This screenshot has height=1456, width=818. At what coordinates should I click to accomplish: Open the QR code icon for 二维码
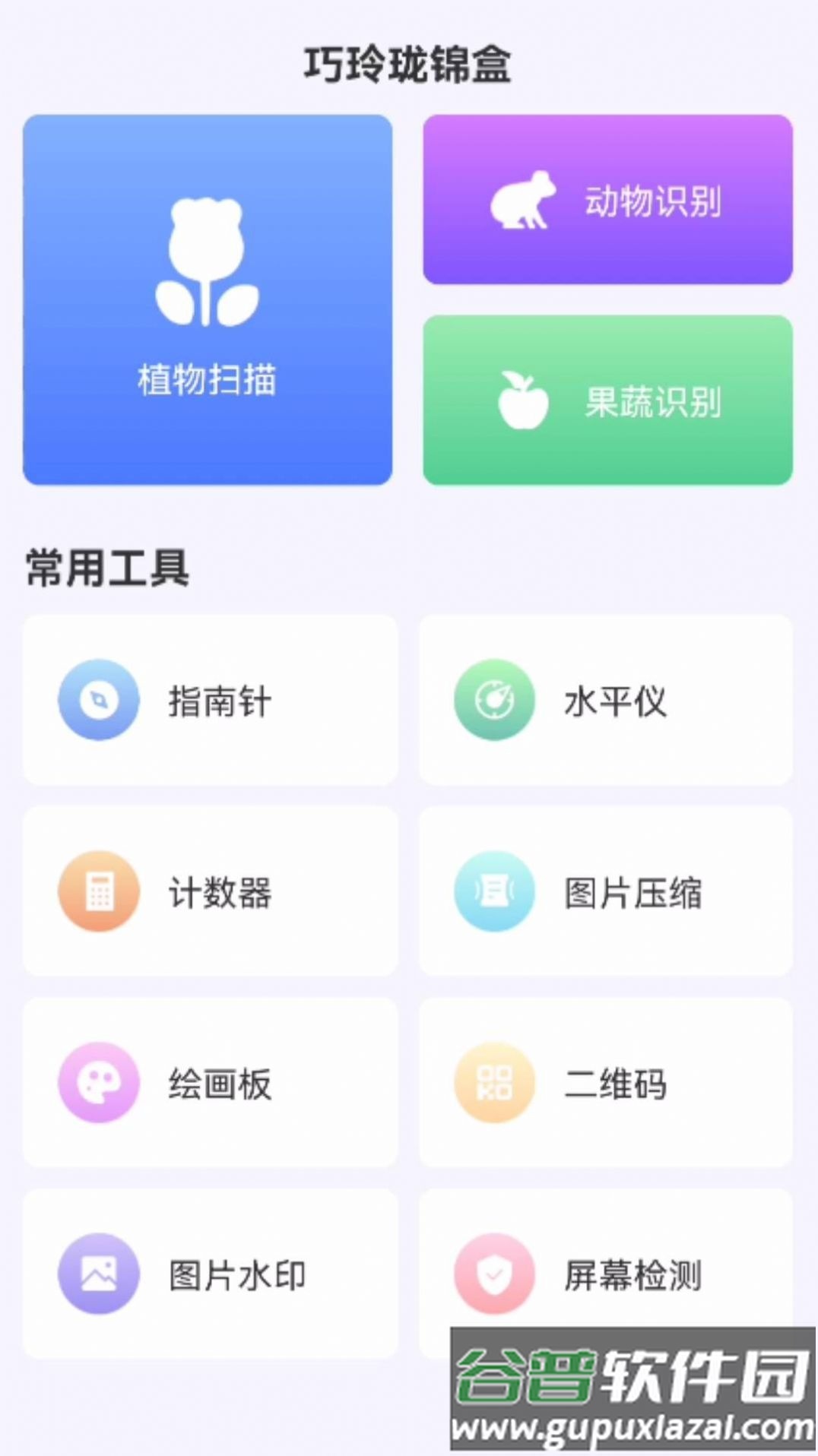point(492,1084)
